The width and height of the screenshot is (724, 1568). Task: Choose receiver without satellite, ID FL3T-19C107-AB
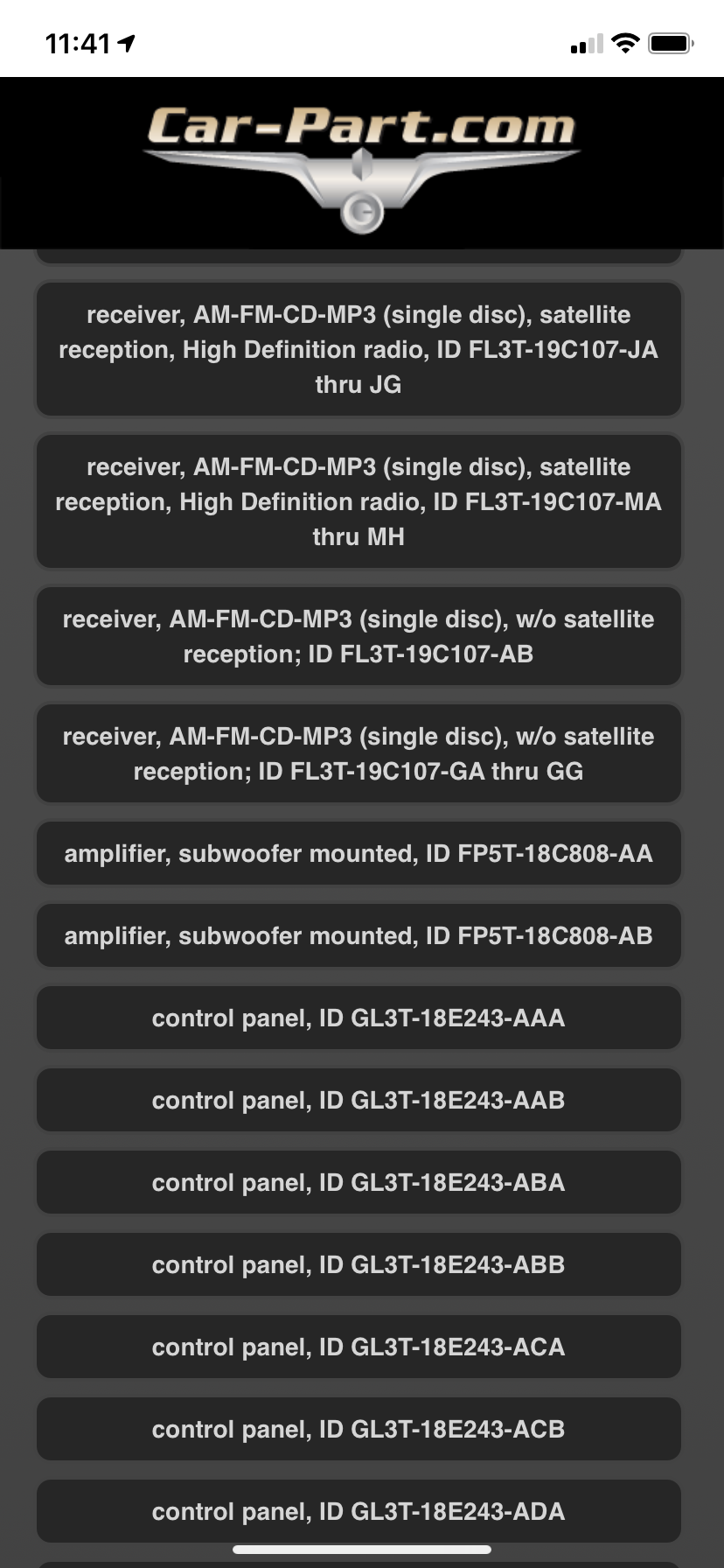(359, 636)
